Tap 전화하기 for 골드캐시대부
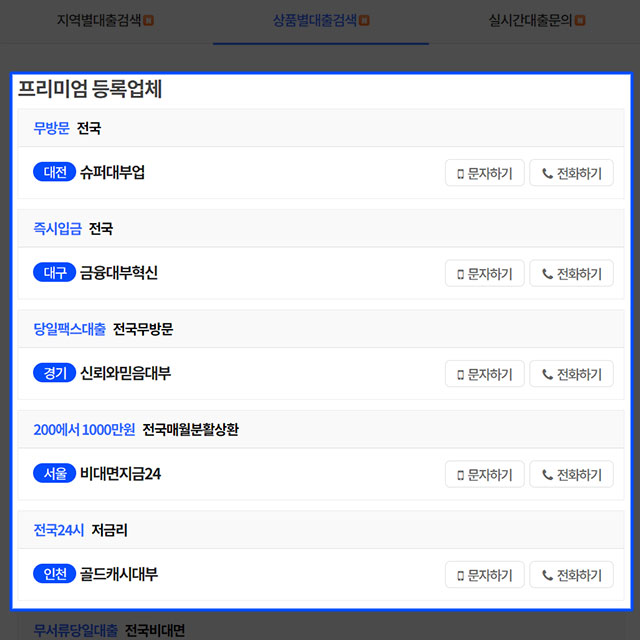The width and height of the screenshot is (640, 640). [x=571, y=575]
